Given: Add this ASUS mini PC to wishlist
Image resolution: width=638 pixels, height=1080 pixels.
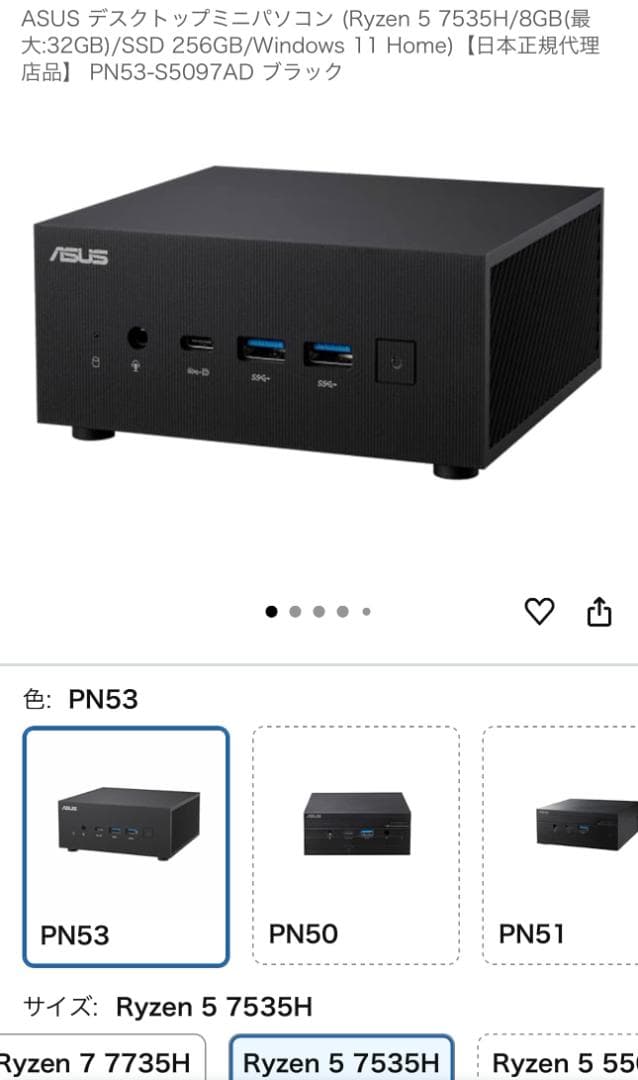Looking at the screenshot, I should [539, 611].
